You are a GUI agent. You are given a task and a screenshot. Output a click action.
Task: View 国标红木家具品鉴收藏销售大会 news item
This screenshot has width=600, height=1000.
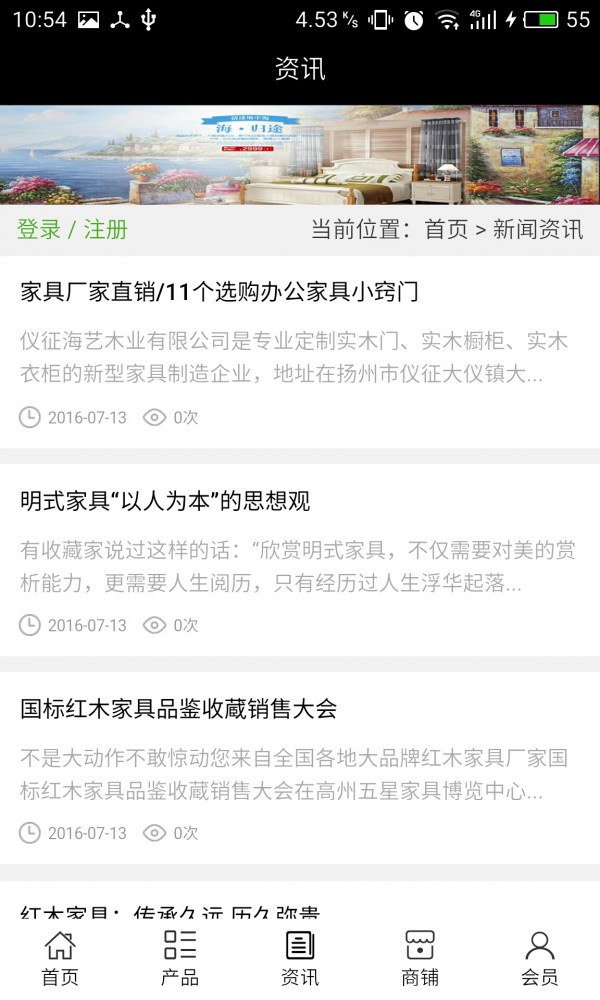tap(178, 709)
